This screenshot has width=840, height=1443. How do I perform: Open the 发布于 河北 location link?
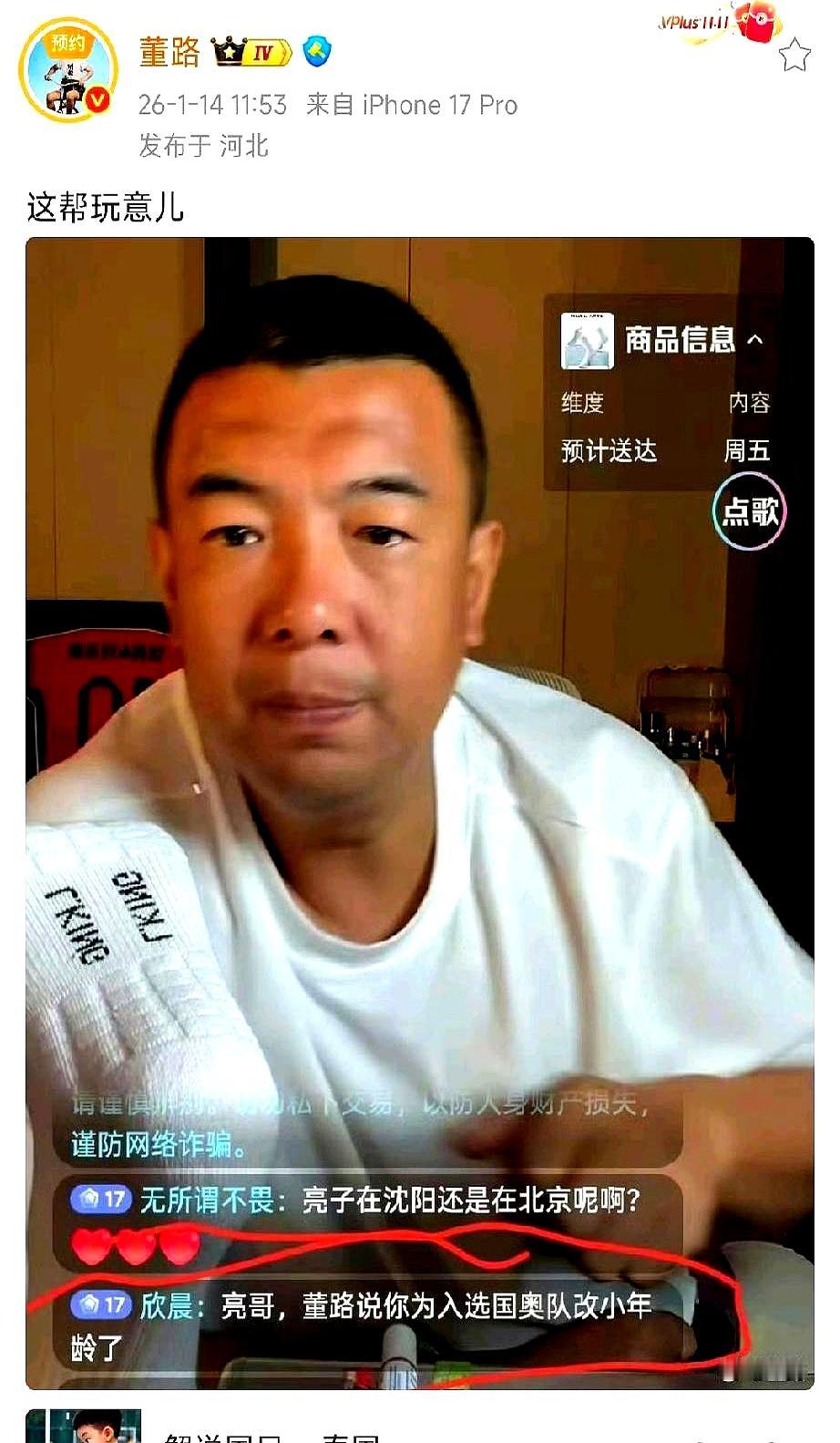pos(202,143)
